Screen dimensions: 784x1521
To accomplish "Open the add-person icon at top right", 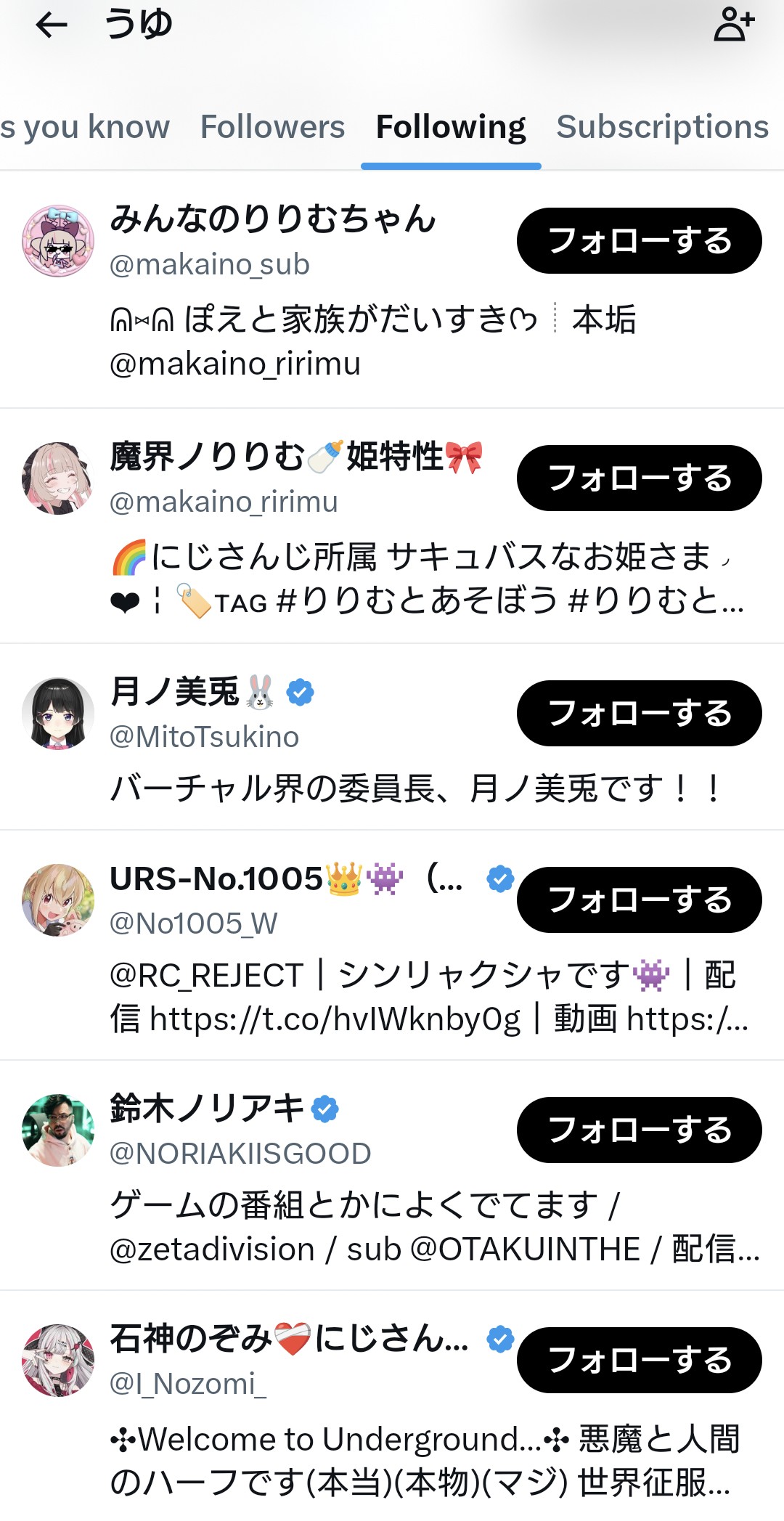I will click(x=733, y=25).
